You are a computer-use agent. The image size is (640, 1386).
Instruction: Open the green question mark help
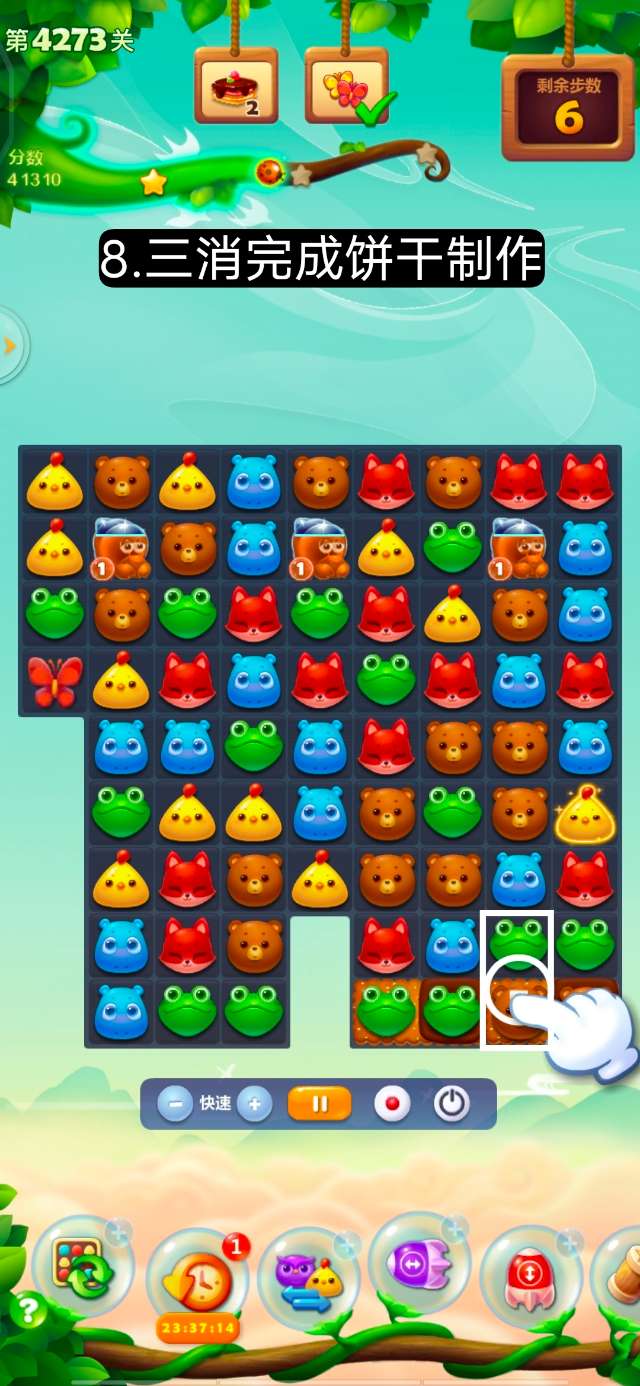tap(27, 1310)
